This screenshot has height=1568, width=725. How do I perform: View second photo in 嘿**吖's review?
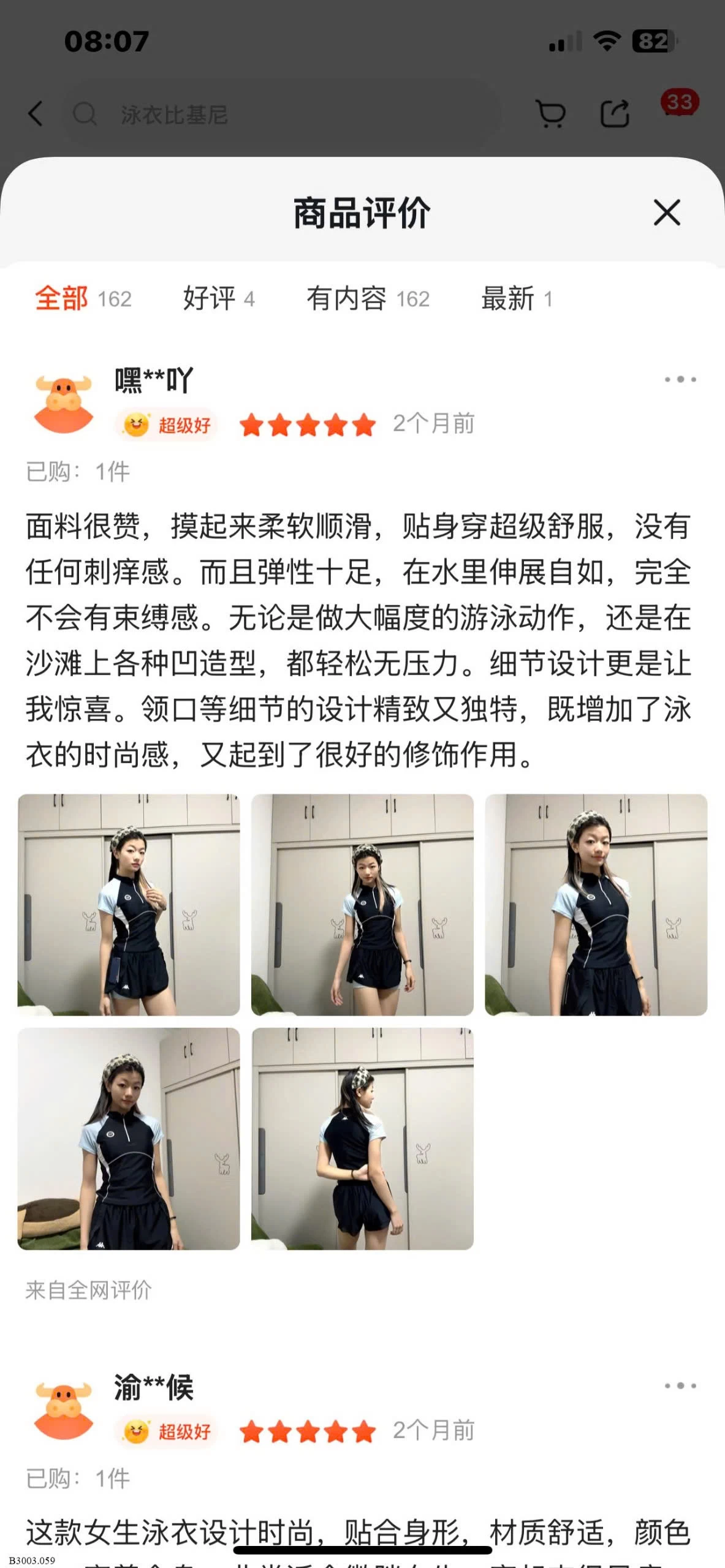pyautogui.click(x=362, y=905)
